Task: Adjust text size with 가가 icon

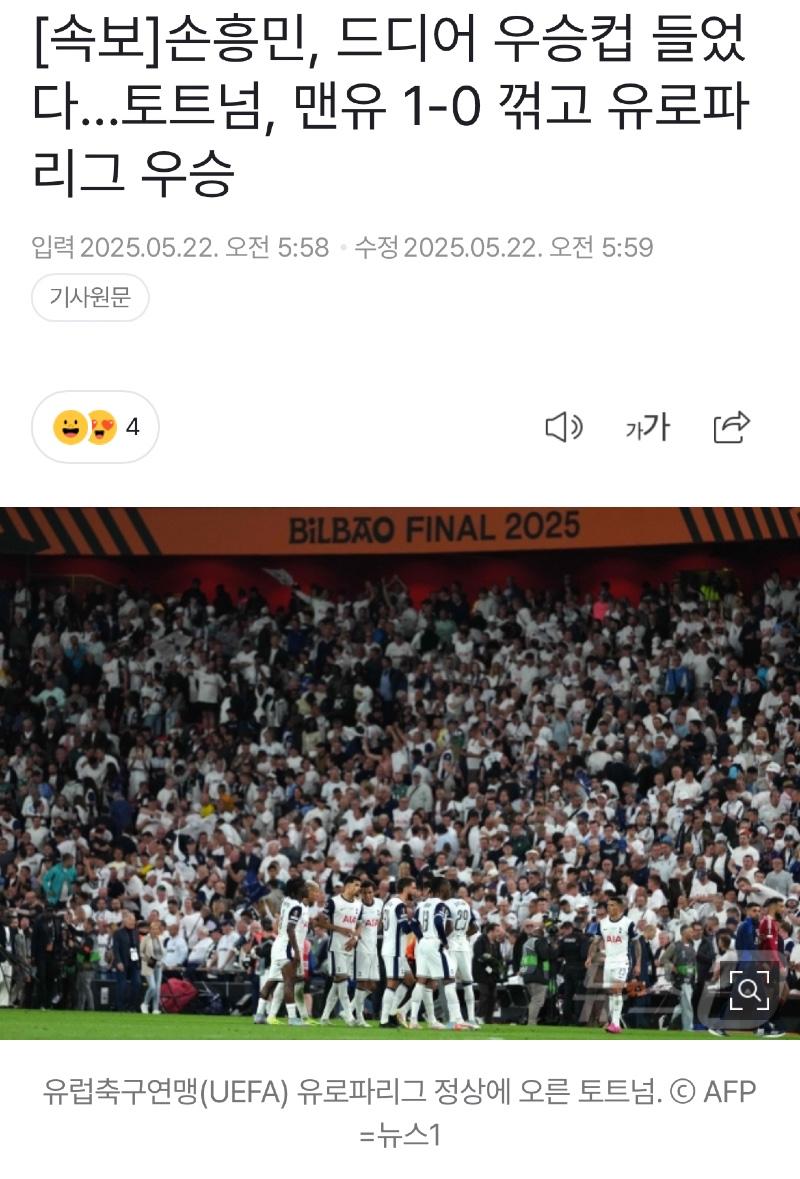Action: [x=647, y=427]
